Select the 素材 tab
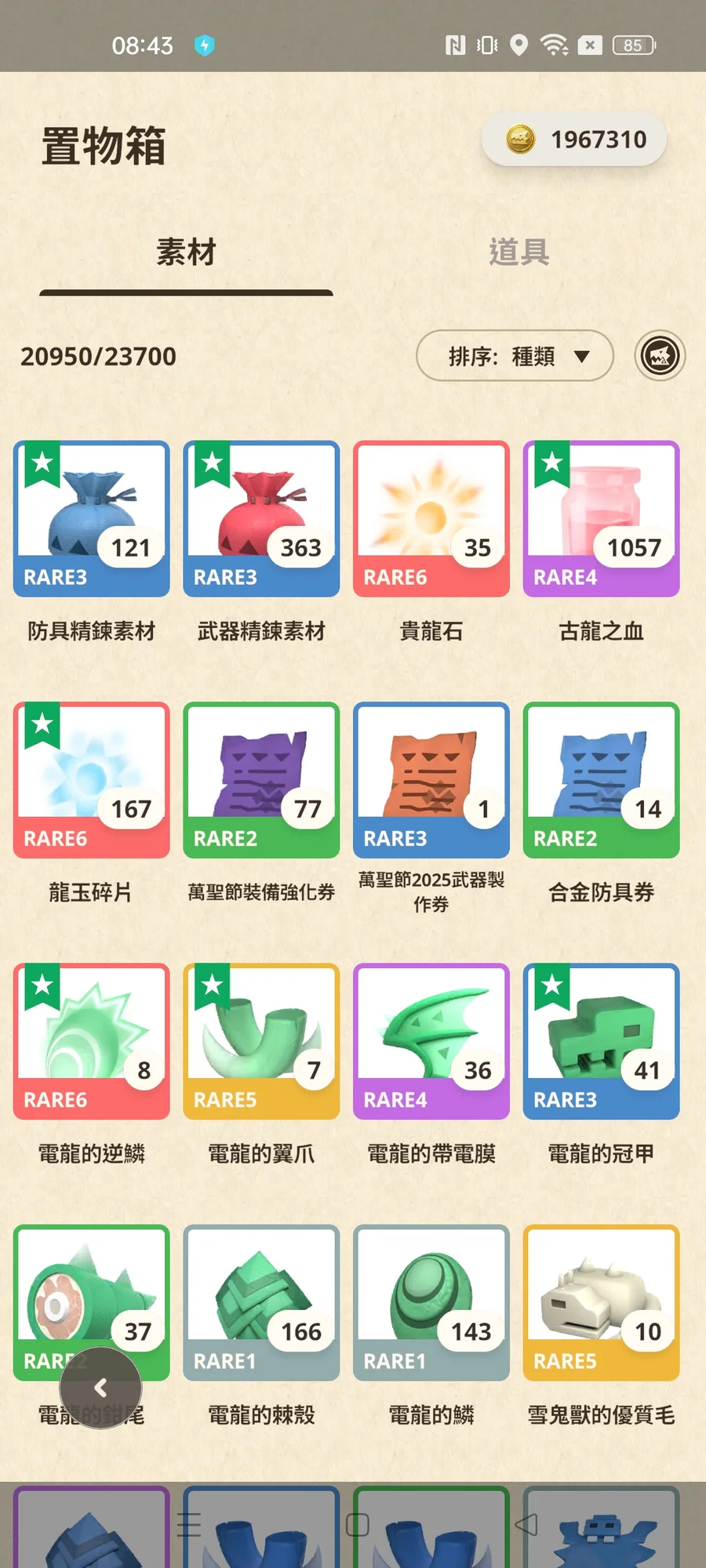The height and width of the screenshot is (1568, 706). click(186, 252)
